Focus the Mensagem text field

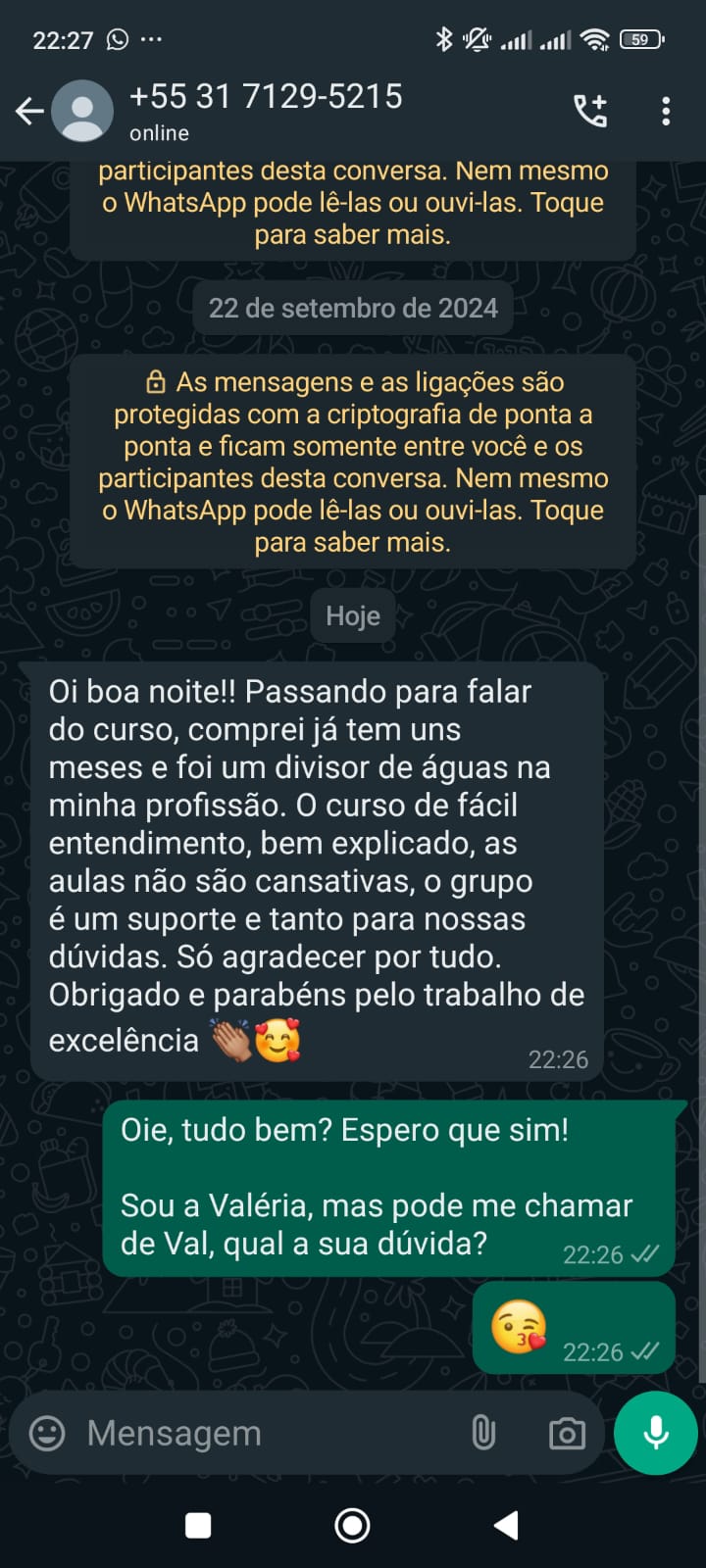[x=265, y=1434]
